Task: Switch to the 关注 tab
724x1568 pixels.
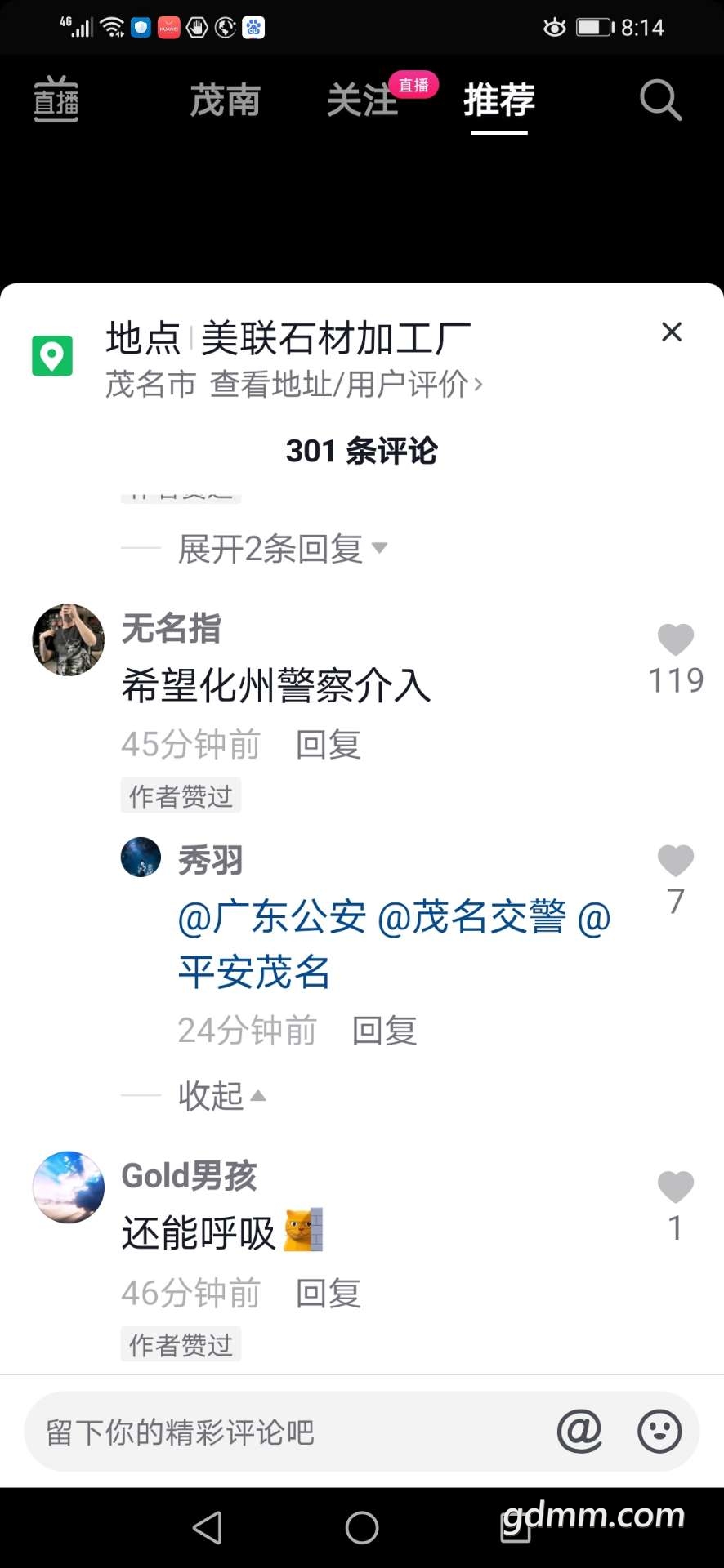Action: pyautogui.click(x=362, y=100)
